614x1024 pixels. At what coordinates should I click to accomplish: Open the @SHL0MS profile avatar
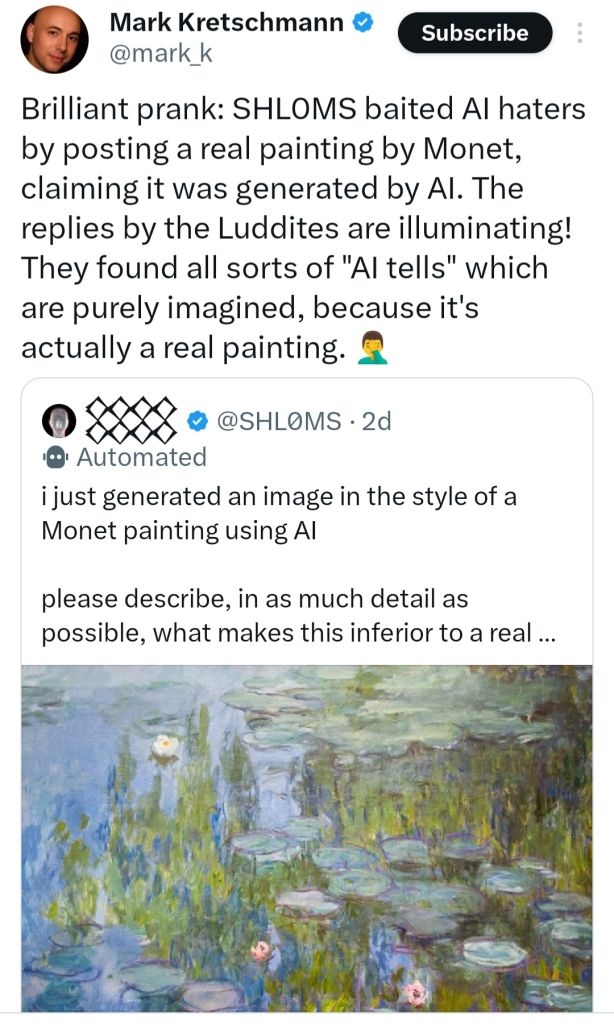tap(59, 421)
